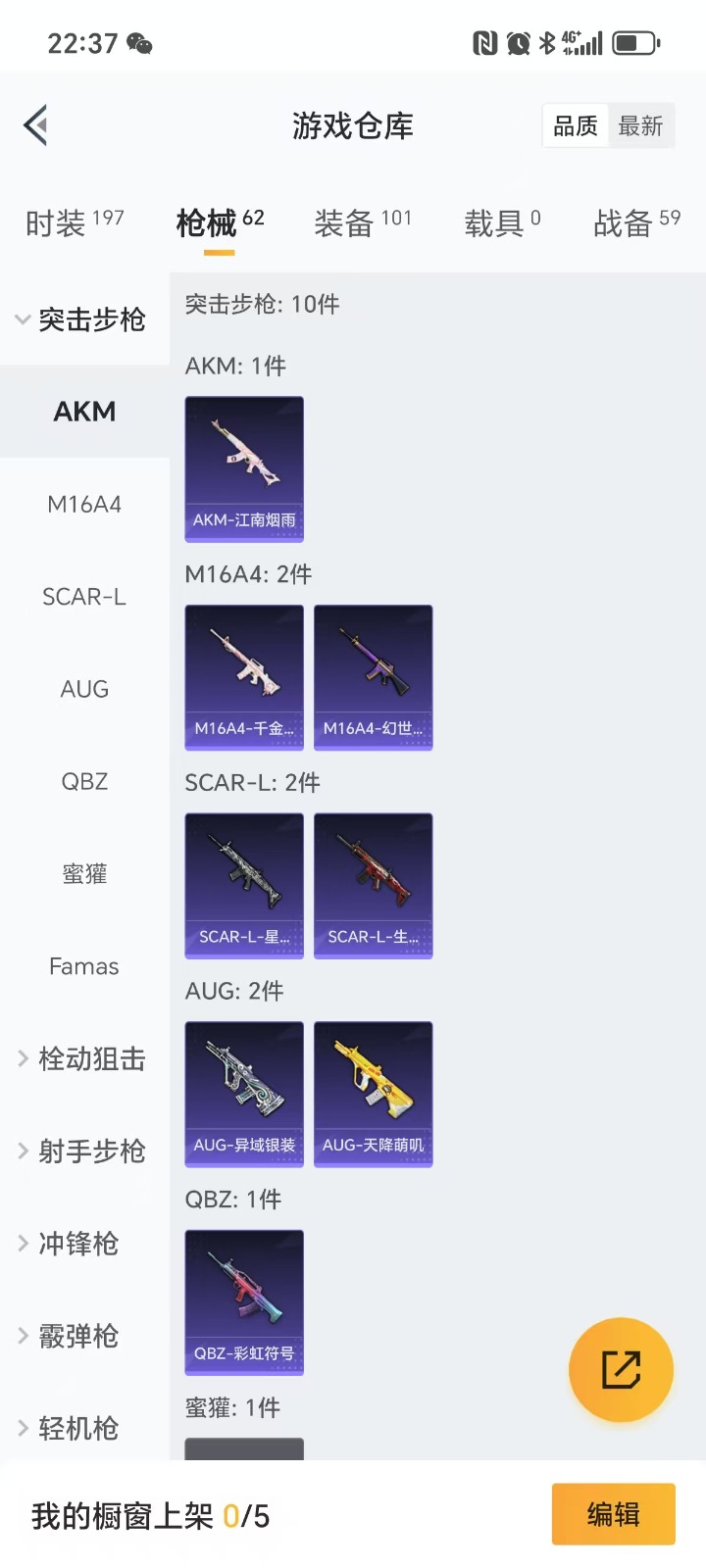View the AUG-天降萌叽 skin
This screenshot has height=1568, width=706.
[373, 1094]
